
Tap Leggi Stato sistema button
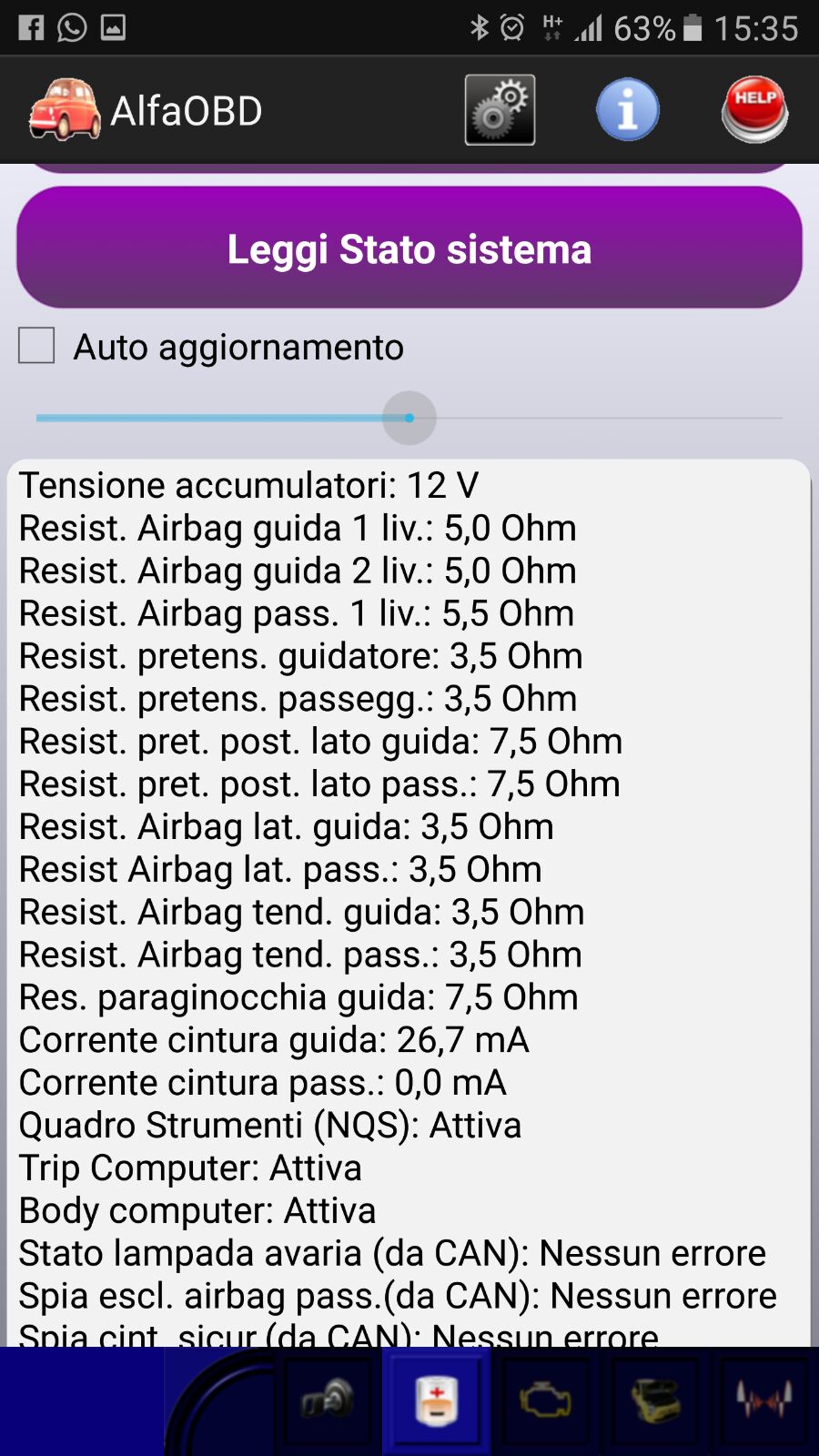(409, 248)
